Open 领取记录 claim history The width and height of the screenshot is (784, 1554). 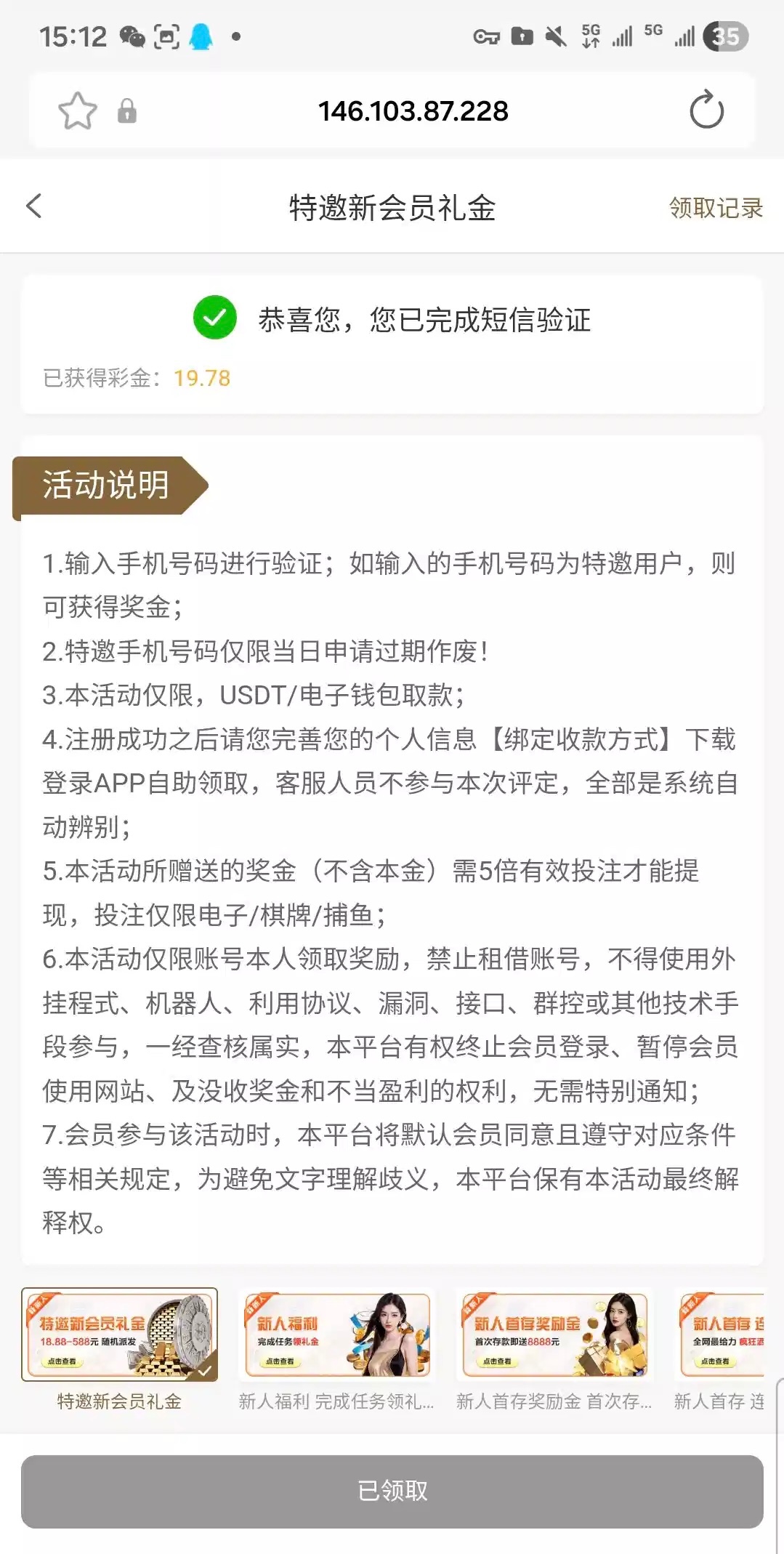point(716,208)
